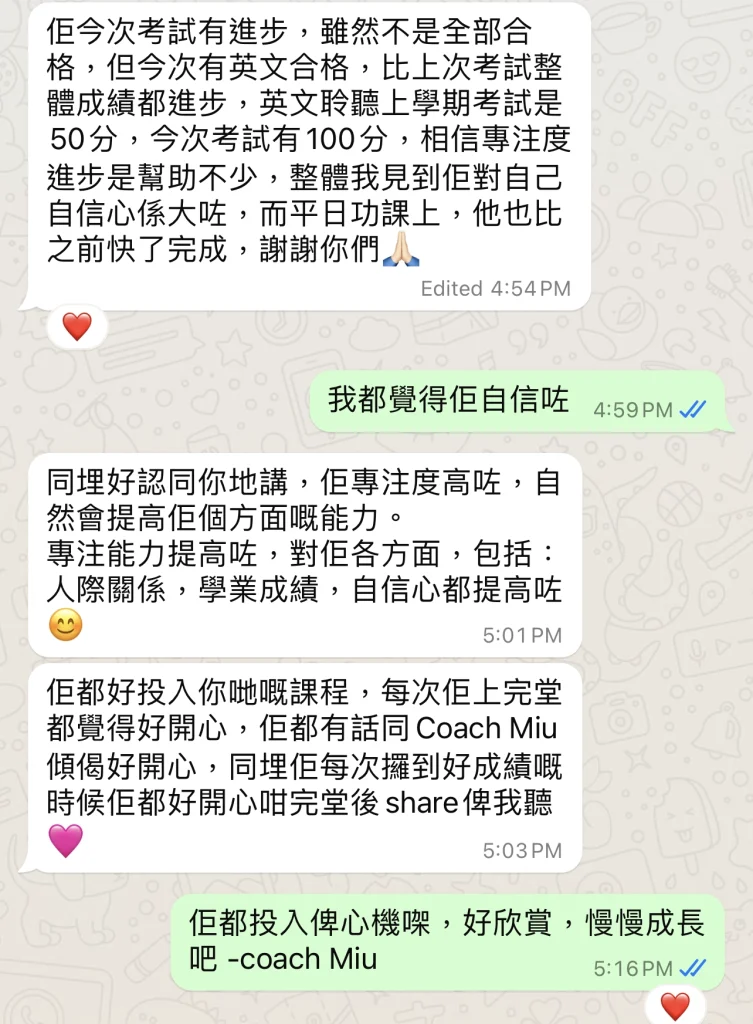Open the heart reaction under the 5:16 PM message
The image size is (753, 1024).
(675, 1005)
